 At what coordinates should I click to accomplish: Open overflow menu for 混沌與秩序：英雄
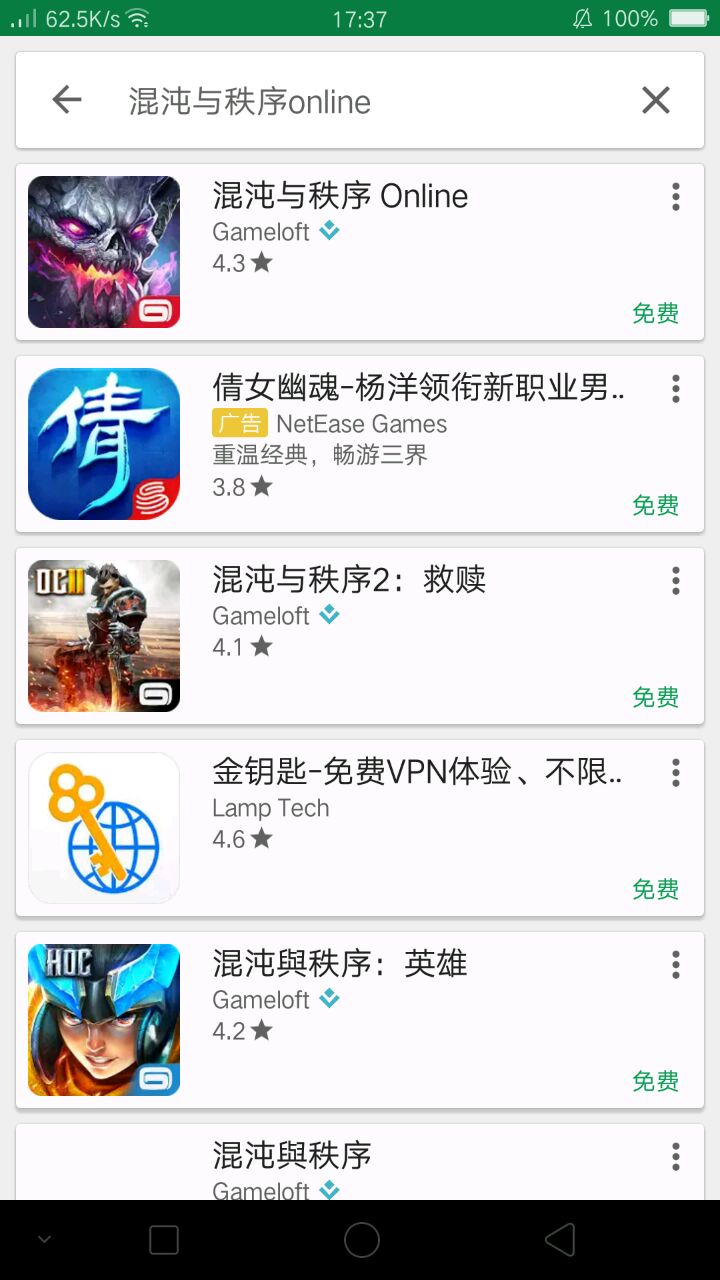coord(676,965)
